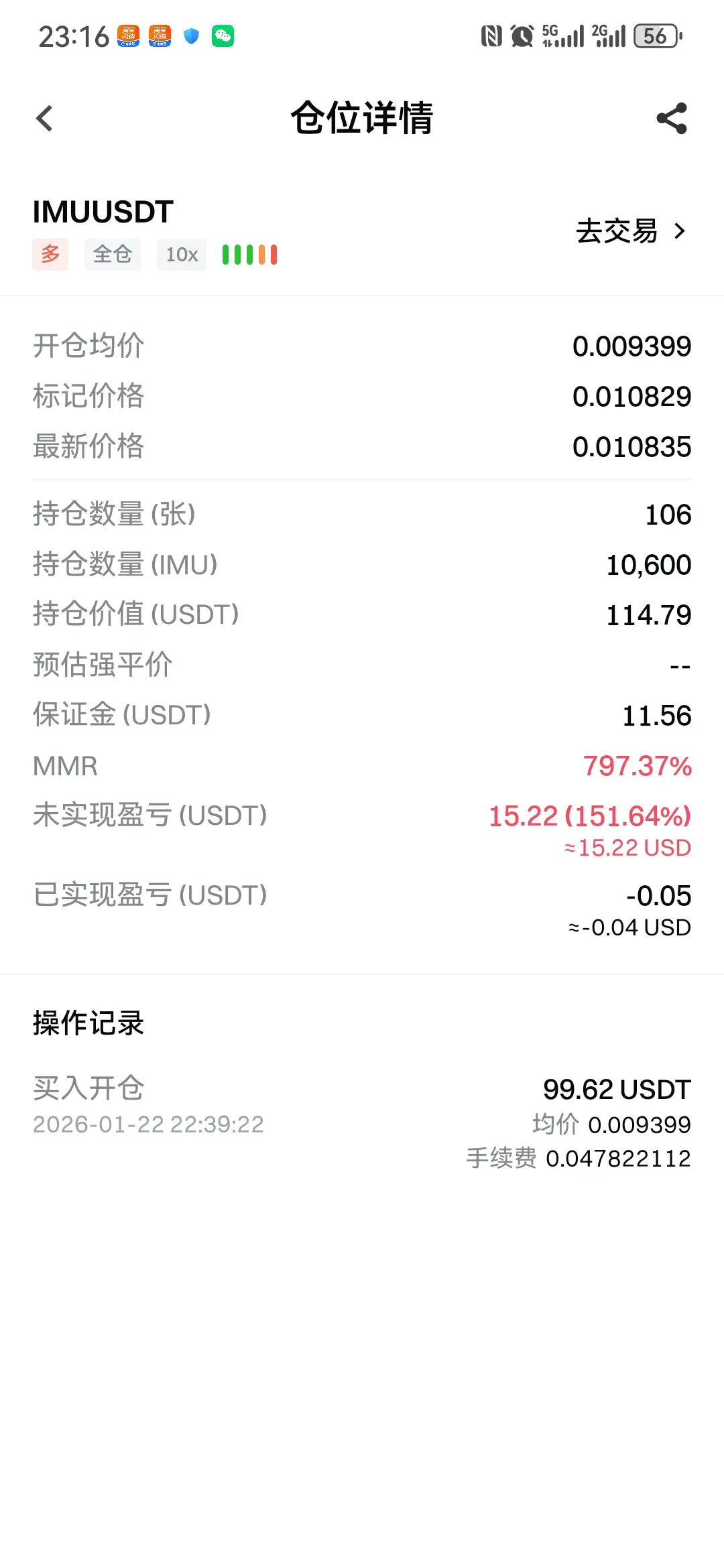
Task: Share this position's details
Action: click(672, 119)
